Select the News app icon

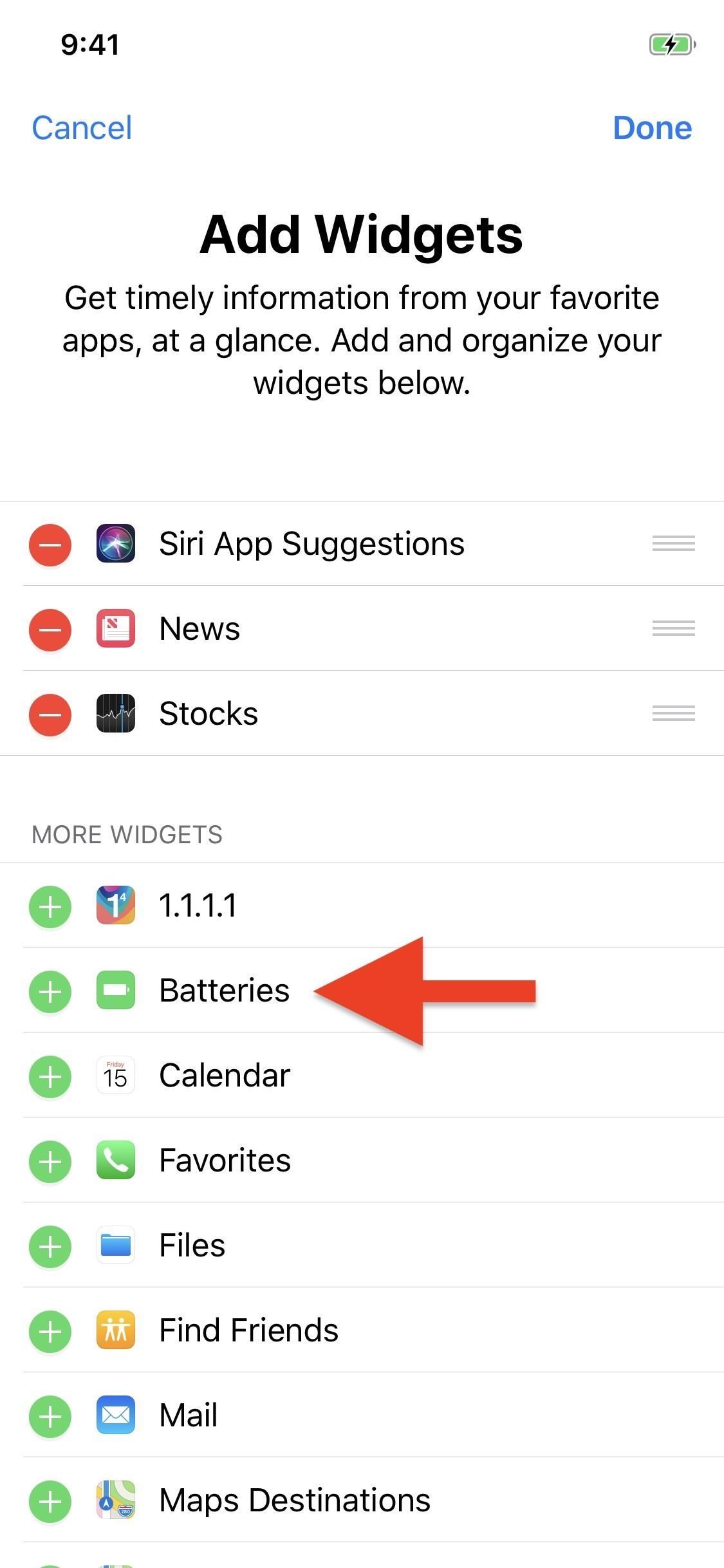(116, 629)
